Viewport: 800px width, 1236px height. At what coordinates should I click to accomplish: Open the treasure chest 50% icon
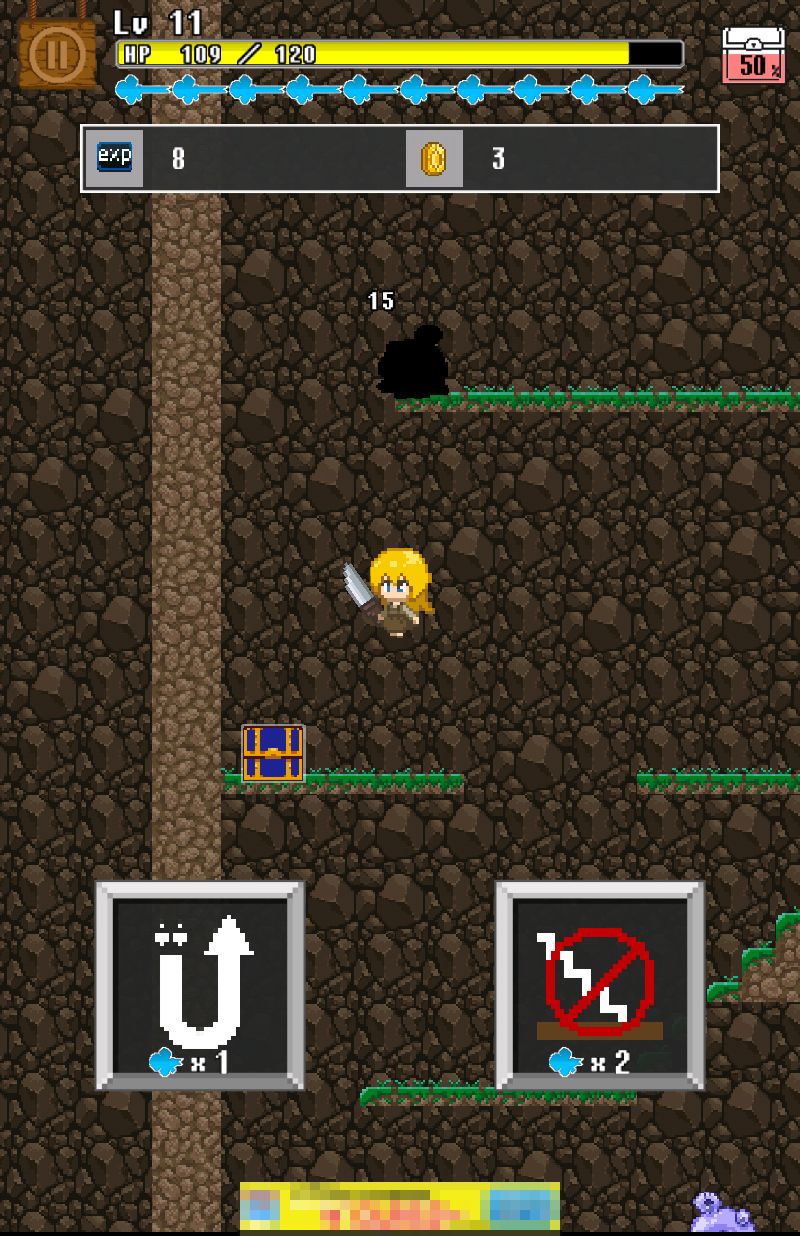pyautogui.click(x=755, y=55)
